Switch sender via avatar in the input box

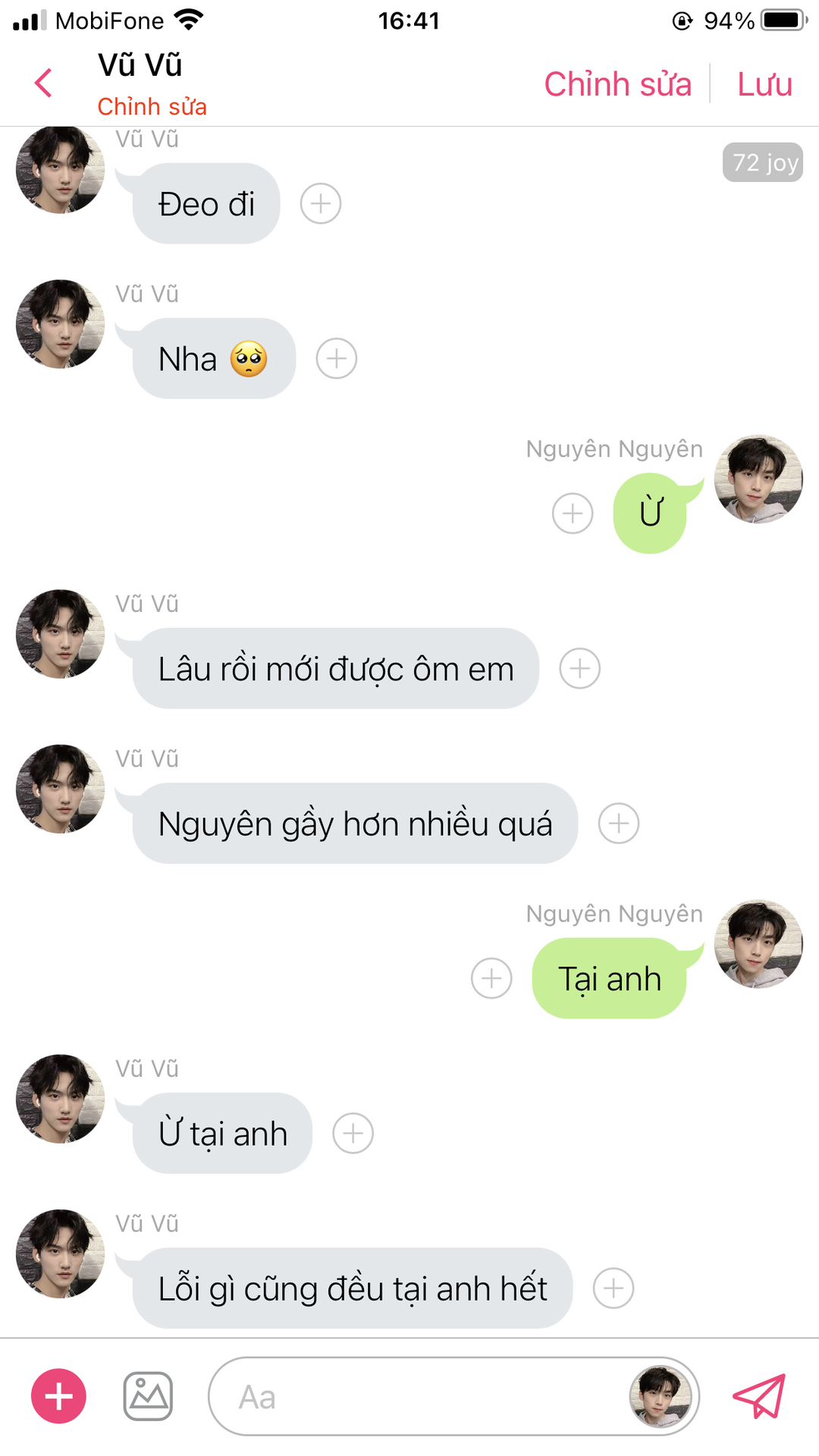(661, 1396)
